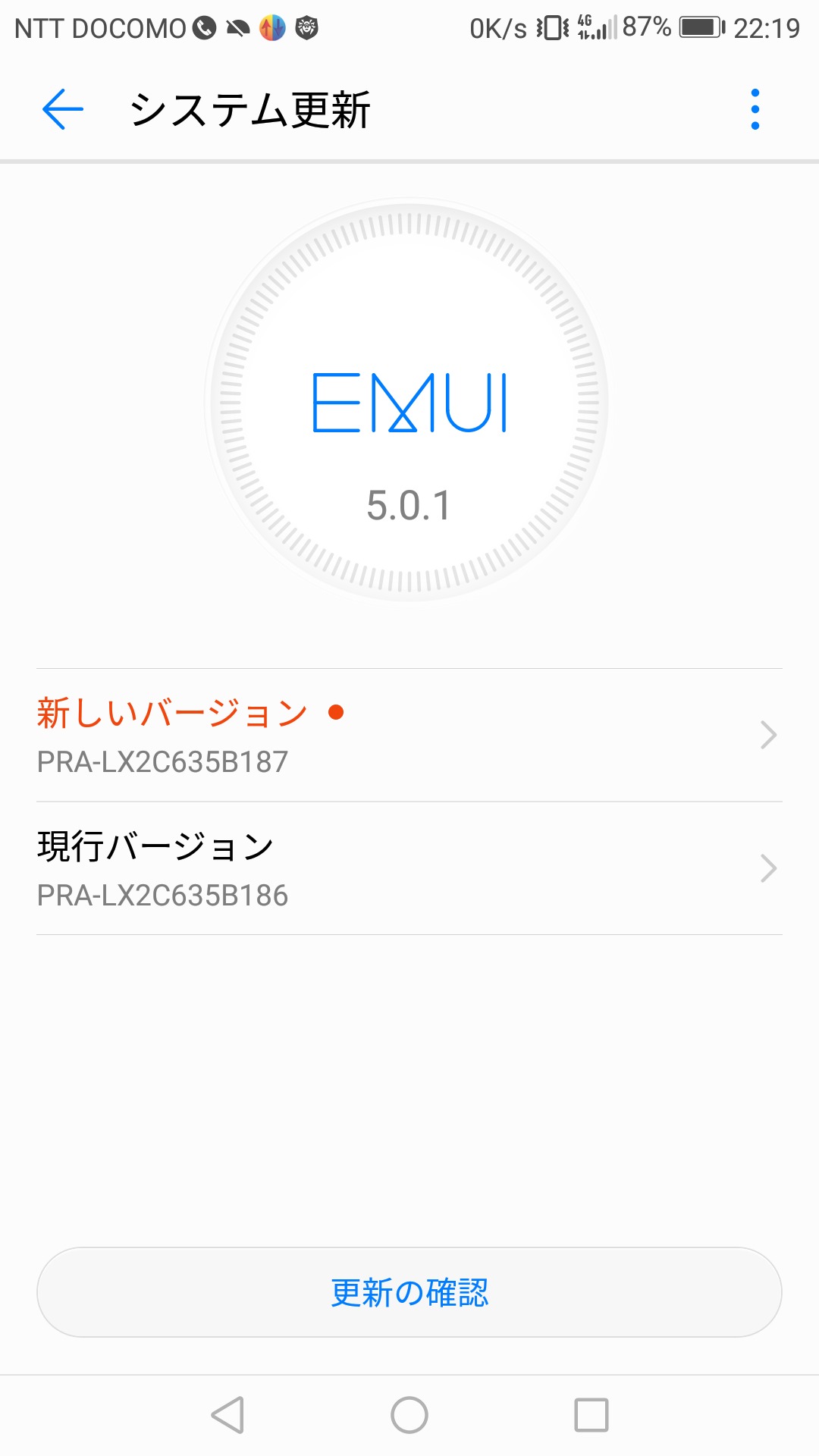View 現行バージョン PRA-LX2C635B186 info

(409, 868)
